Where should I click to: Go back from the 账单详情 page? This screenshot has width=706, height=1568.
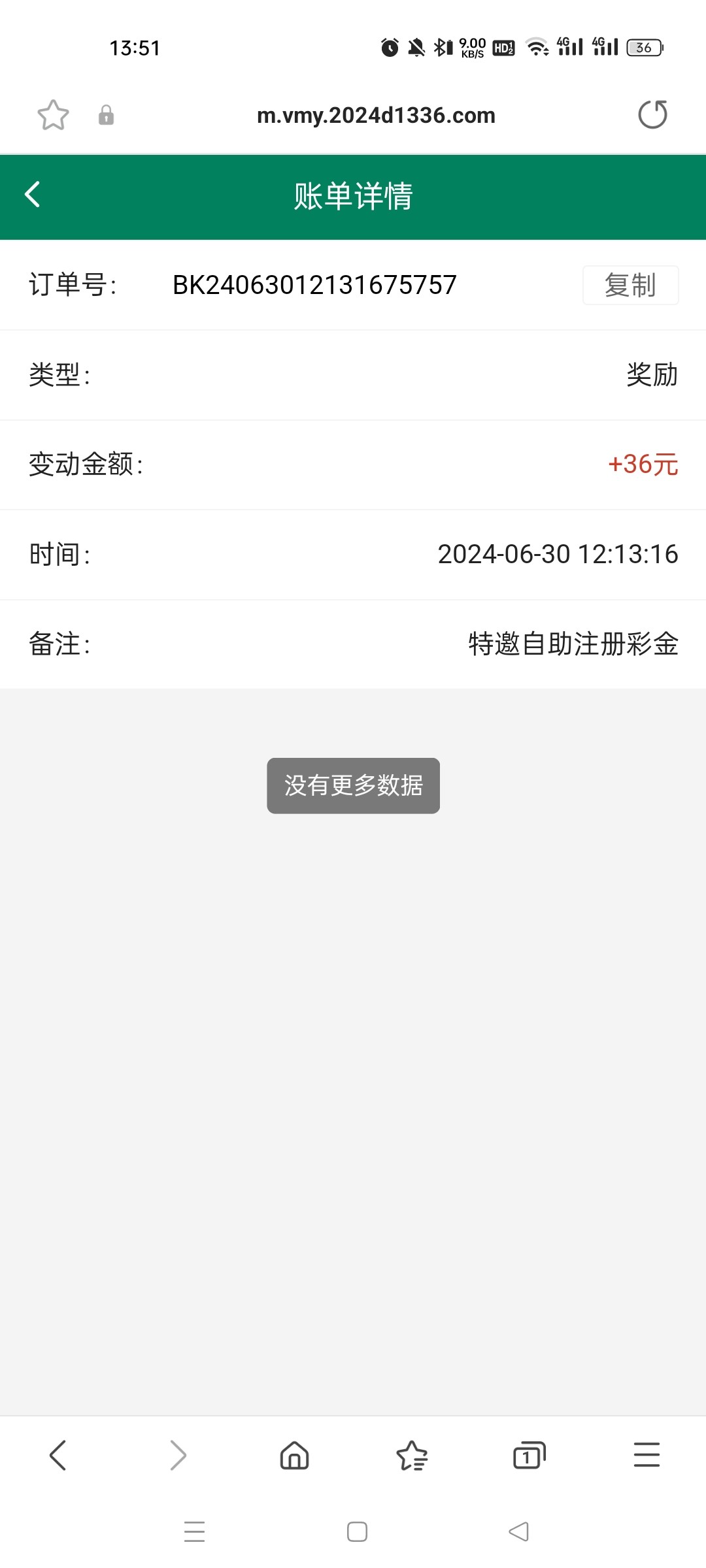point(33,195)
